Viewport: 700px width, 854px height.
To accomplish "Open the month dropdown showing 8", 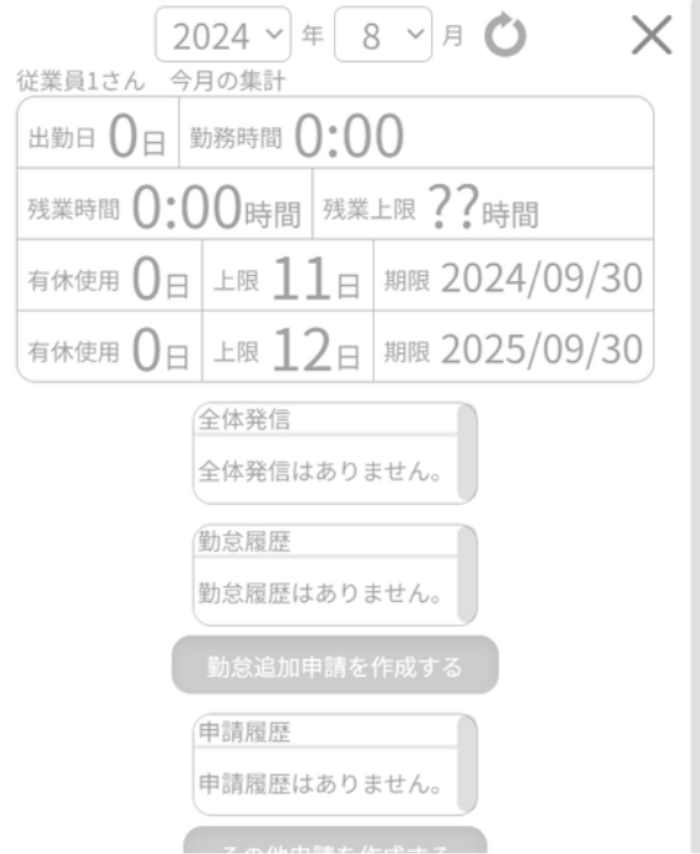I will pyautogui.click(x=383, y=38).
